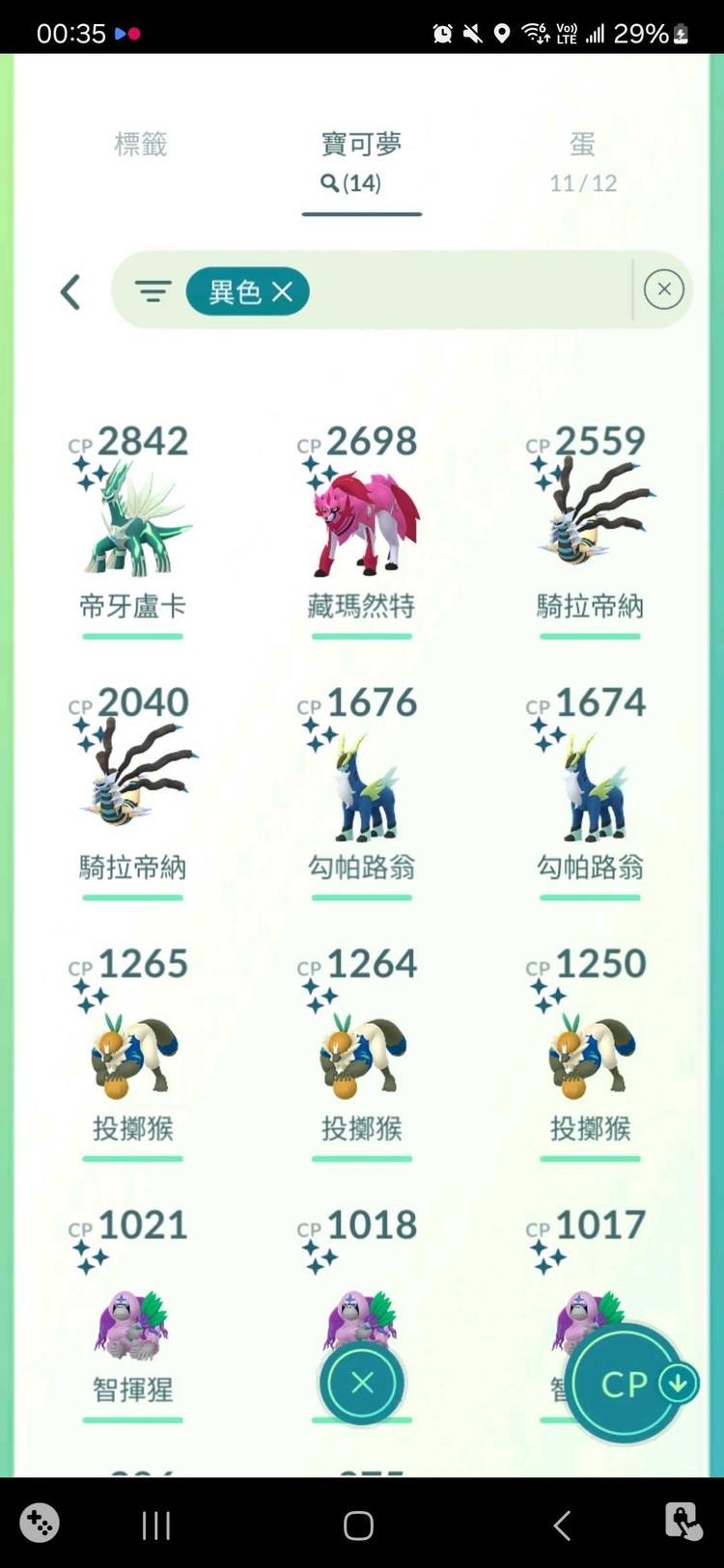
Task: Switch to the 標籤 tab
Action: click(141, 145)
